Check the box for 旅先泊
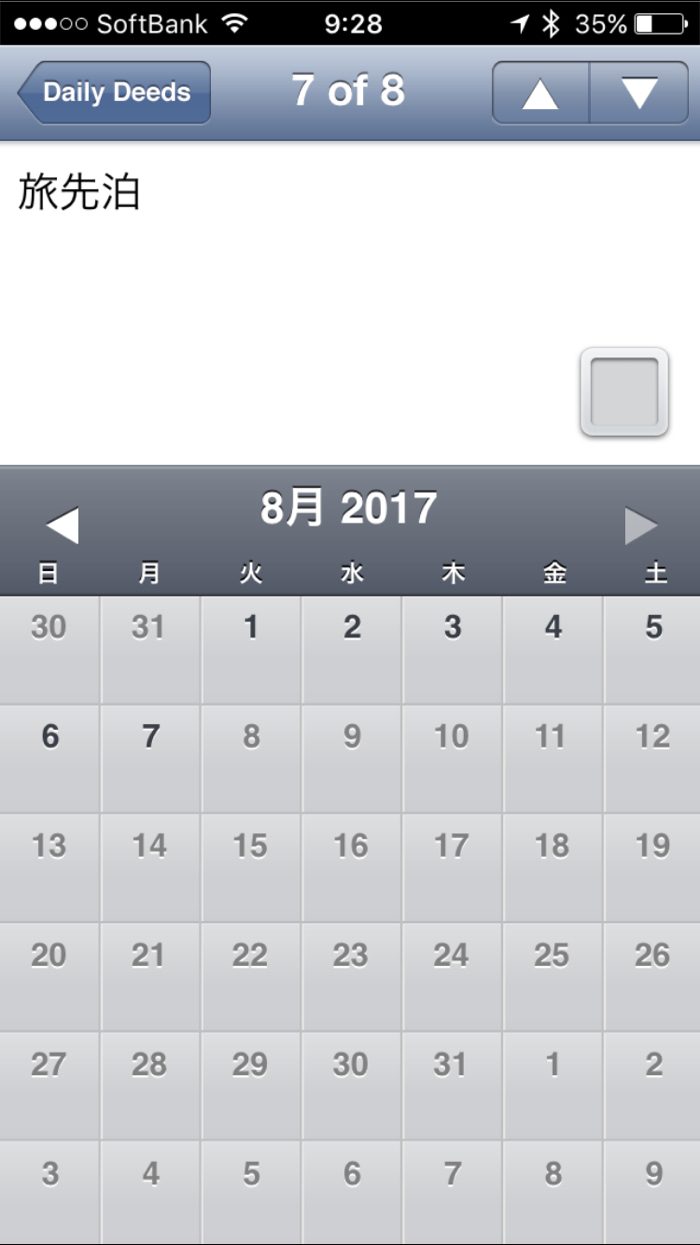 coord(624,392)
